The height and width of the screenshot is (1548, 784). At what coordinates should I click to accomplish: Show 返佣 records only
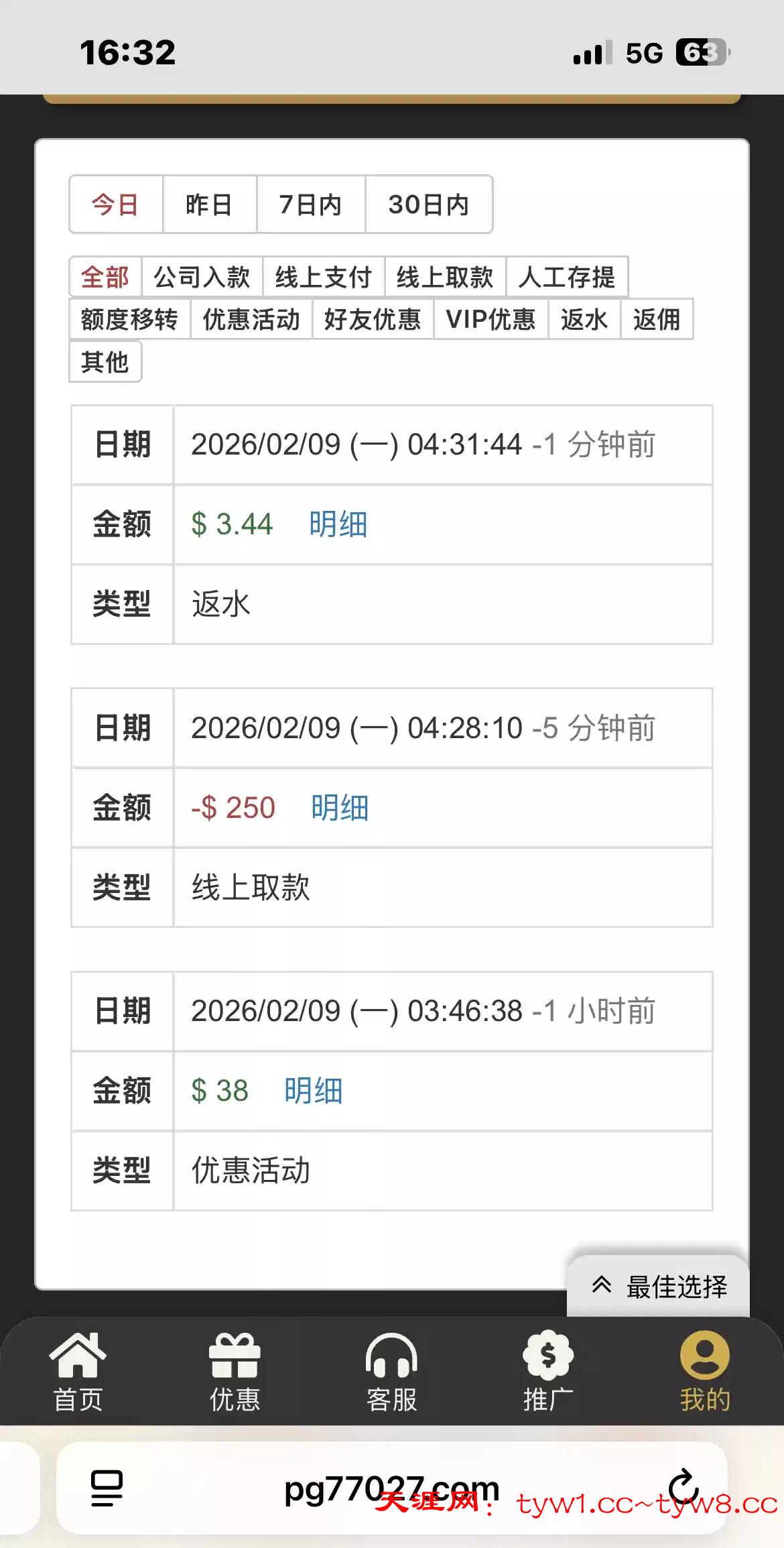656,319
